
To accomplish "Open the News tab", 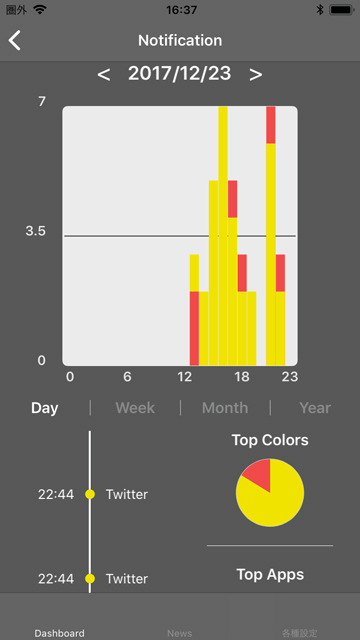I will (180, 633).
